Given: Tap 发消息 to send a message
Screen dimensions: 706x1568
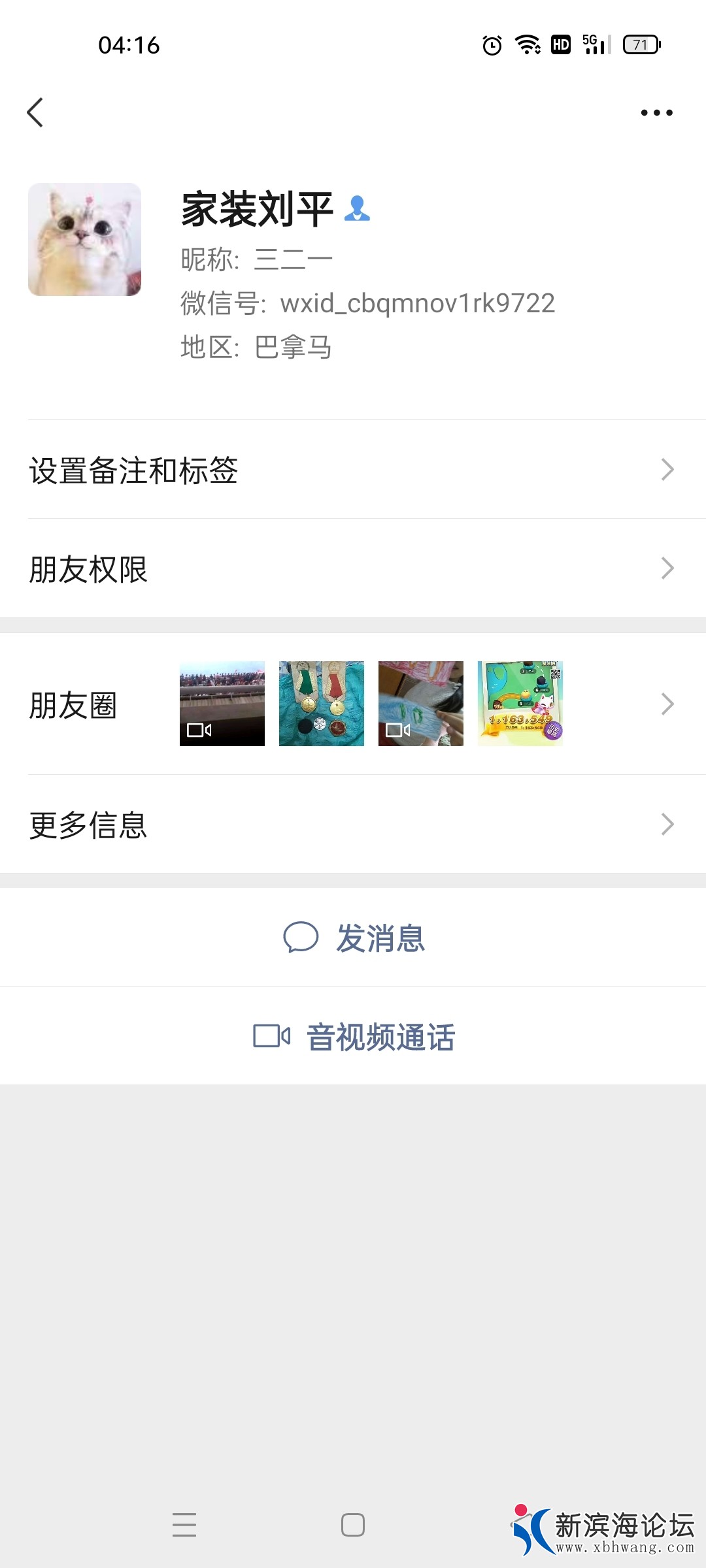Looking at the screenshot, I should [x=354, y=938].
